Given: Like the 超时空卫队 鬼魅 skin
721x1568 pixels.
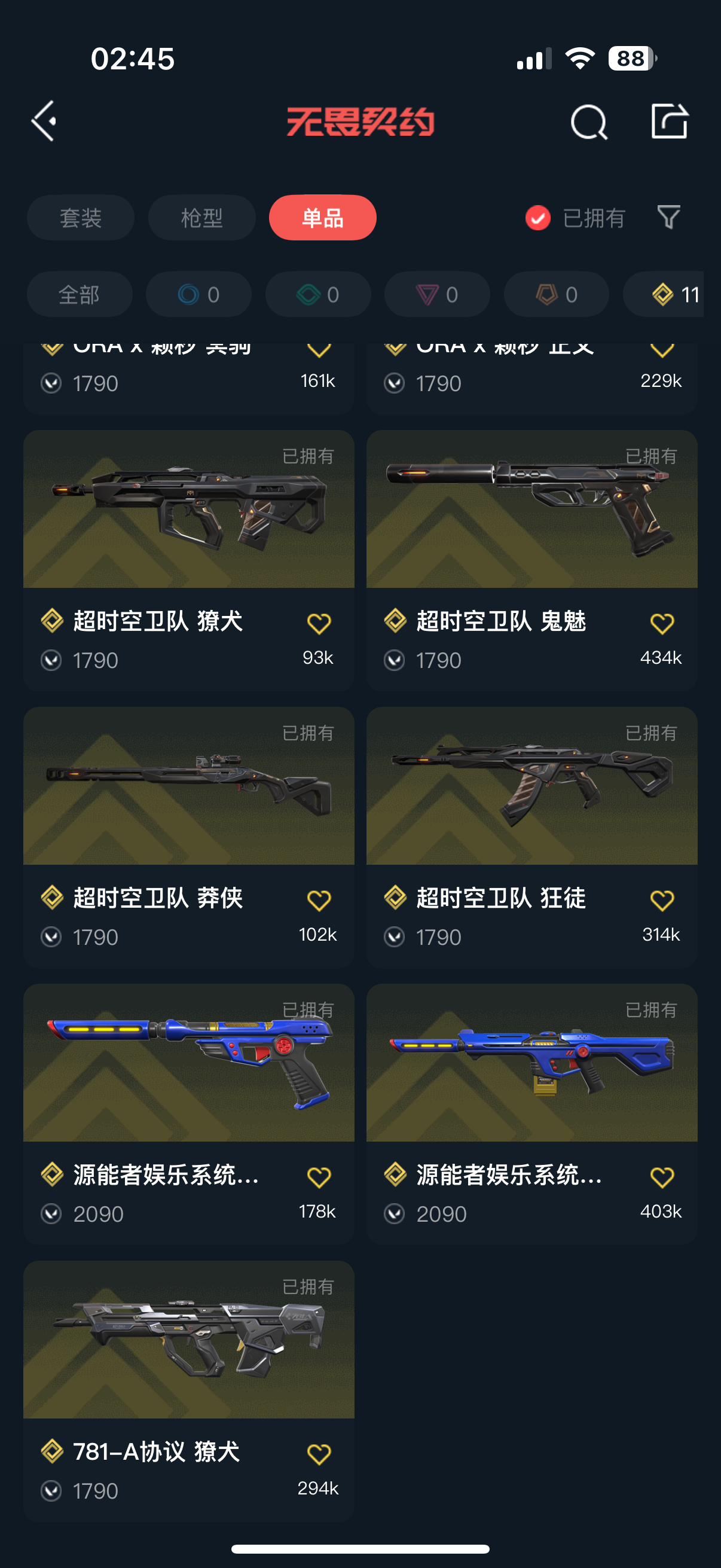Looking at the screenshot, I should [661, 623].
